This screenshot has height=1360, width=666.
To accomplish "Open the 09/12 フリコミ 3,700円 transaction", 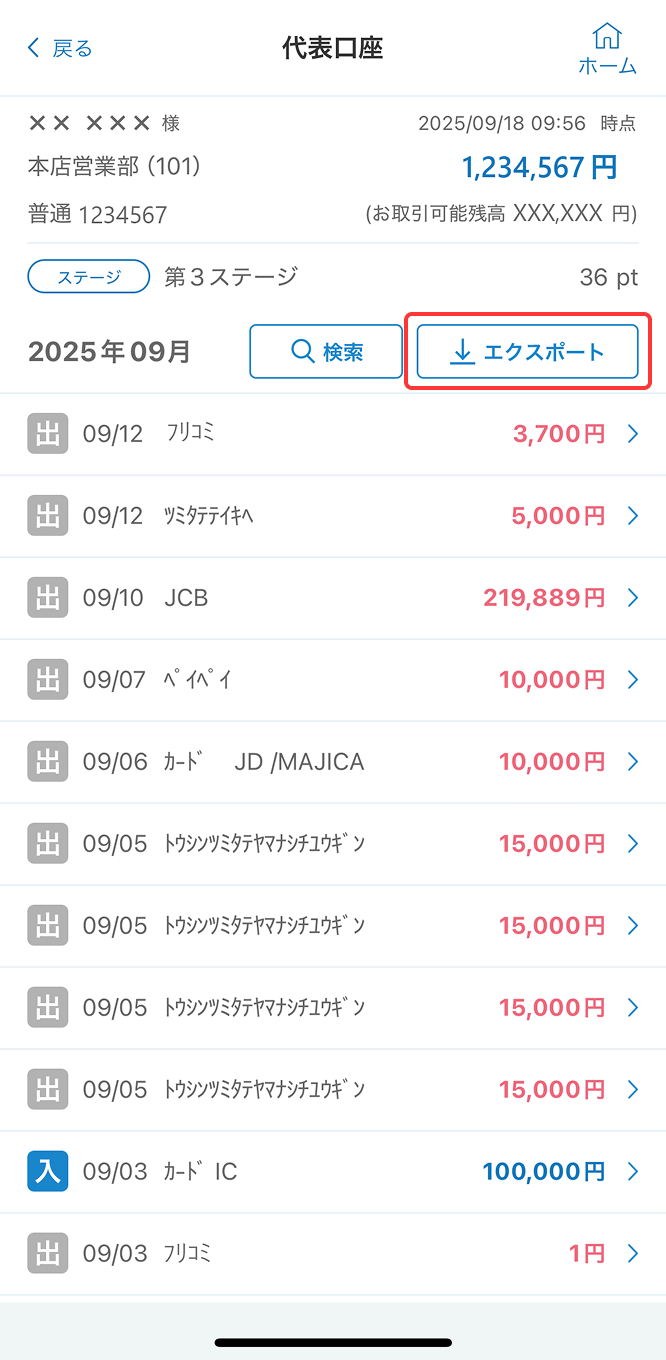I will [333, 434].
